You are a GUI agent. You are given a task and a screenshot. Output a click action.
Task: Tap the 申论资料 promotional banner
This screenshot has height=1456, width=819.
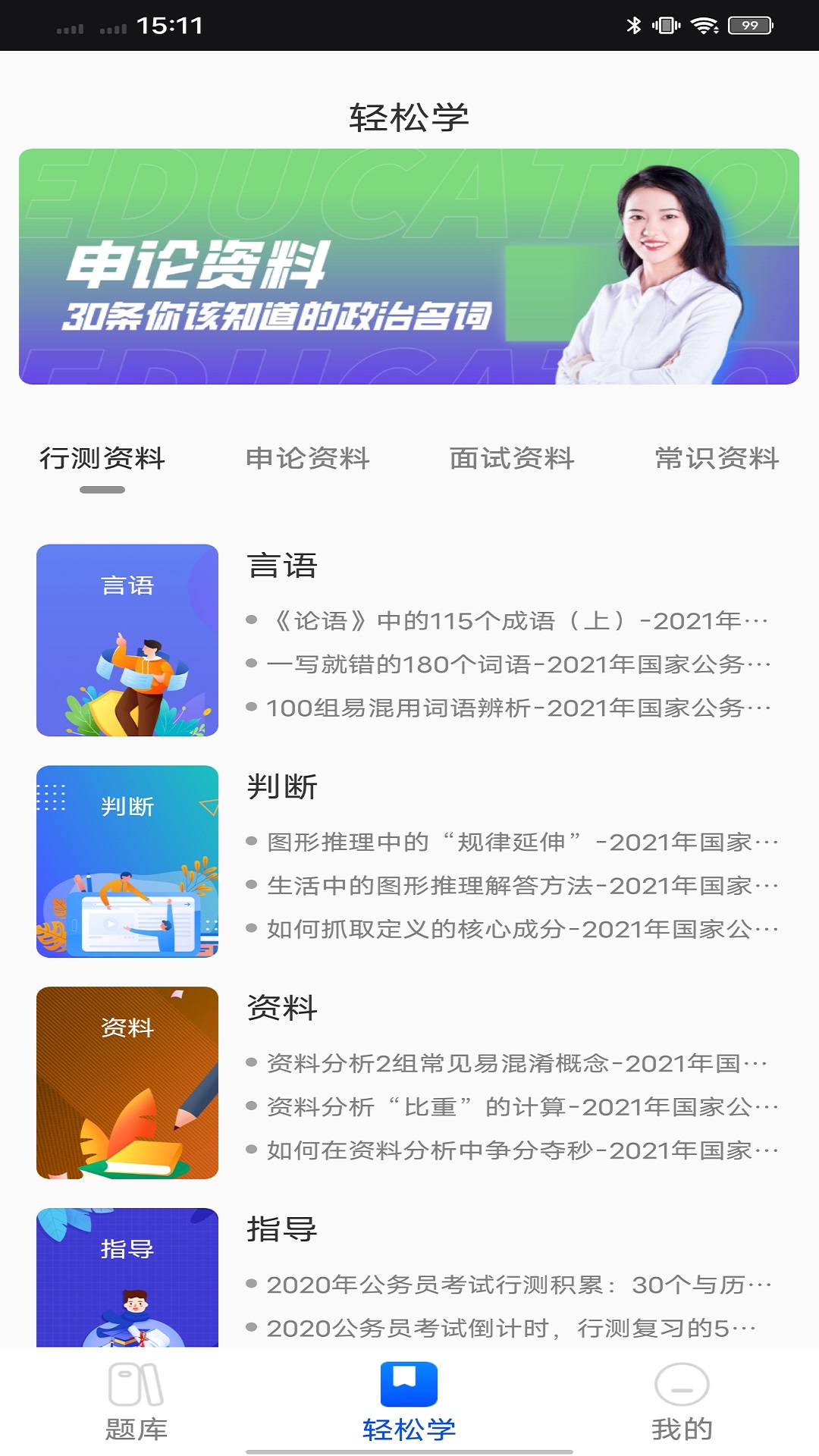pos(409,265)
